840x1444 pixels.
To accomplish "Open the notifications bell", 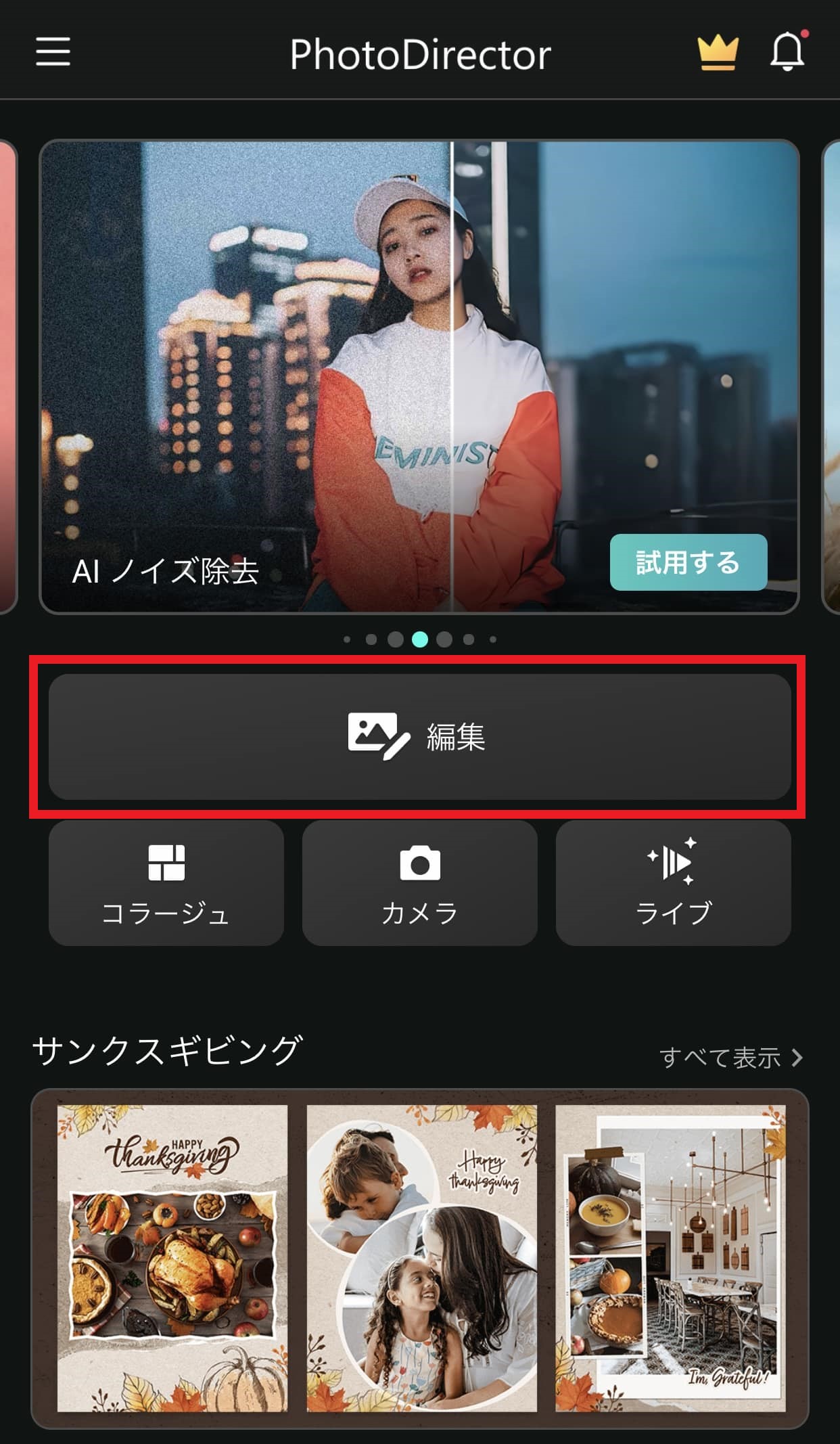I will 787,51.
